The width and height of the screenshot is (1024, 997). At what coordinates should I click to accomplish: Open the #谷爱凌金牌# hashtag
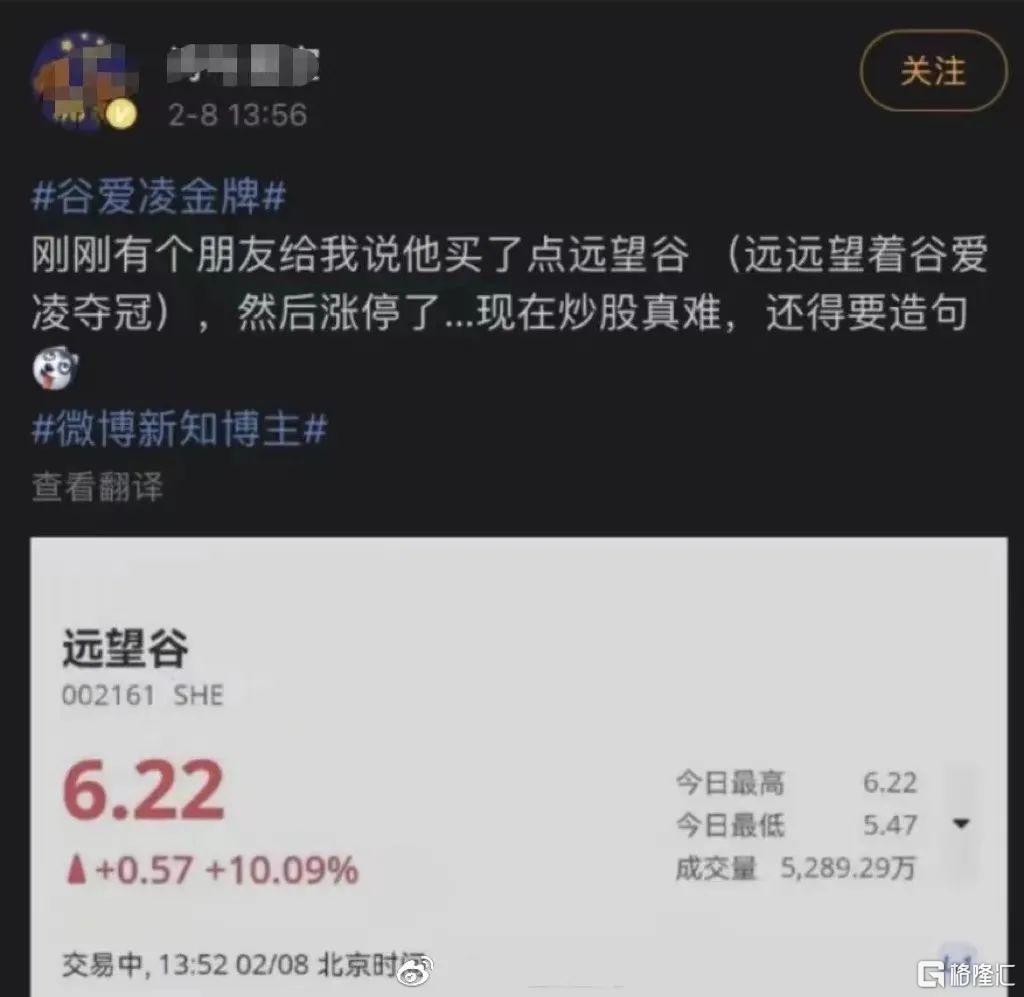tap(160, 197)
